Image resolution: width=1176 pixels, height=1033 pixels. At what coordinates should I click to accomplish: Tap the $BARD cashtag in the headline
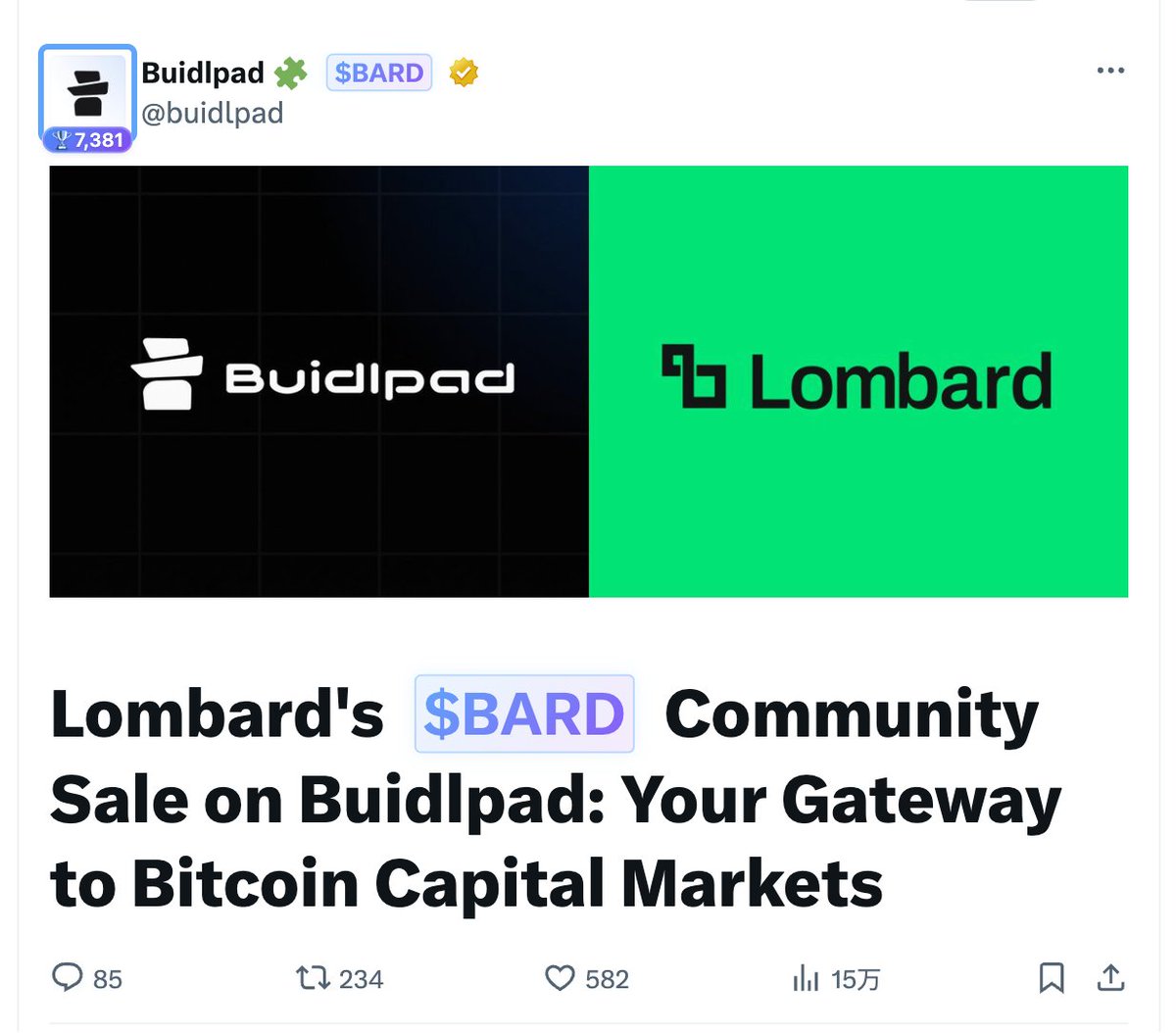pos(524,713)
